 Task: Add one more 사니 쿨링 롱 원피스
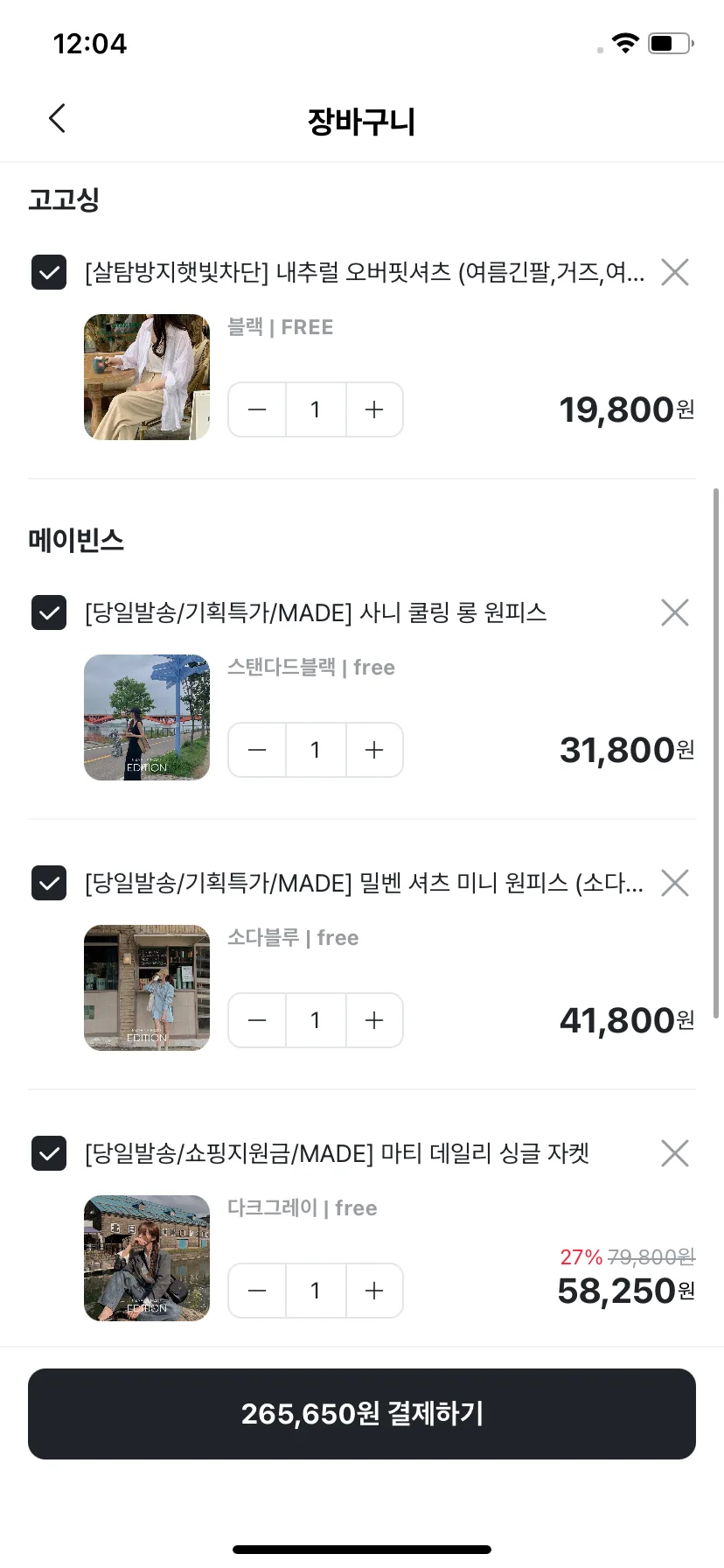(x=374, y=750)
